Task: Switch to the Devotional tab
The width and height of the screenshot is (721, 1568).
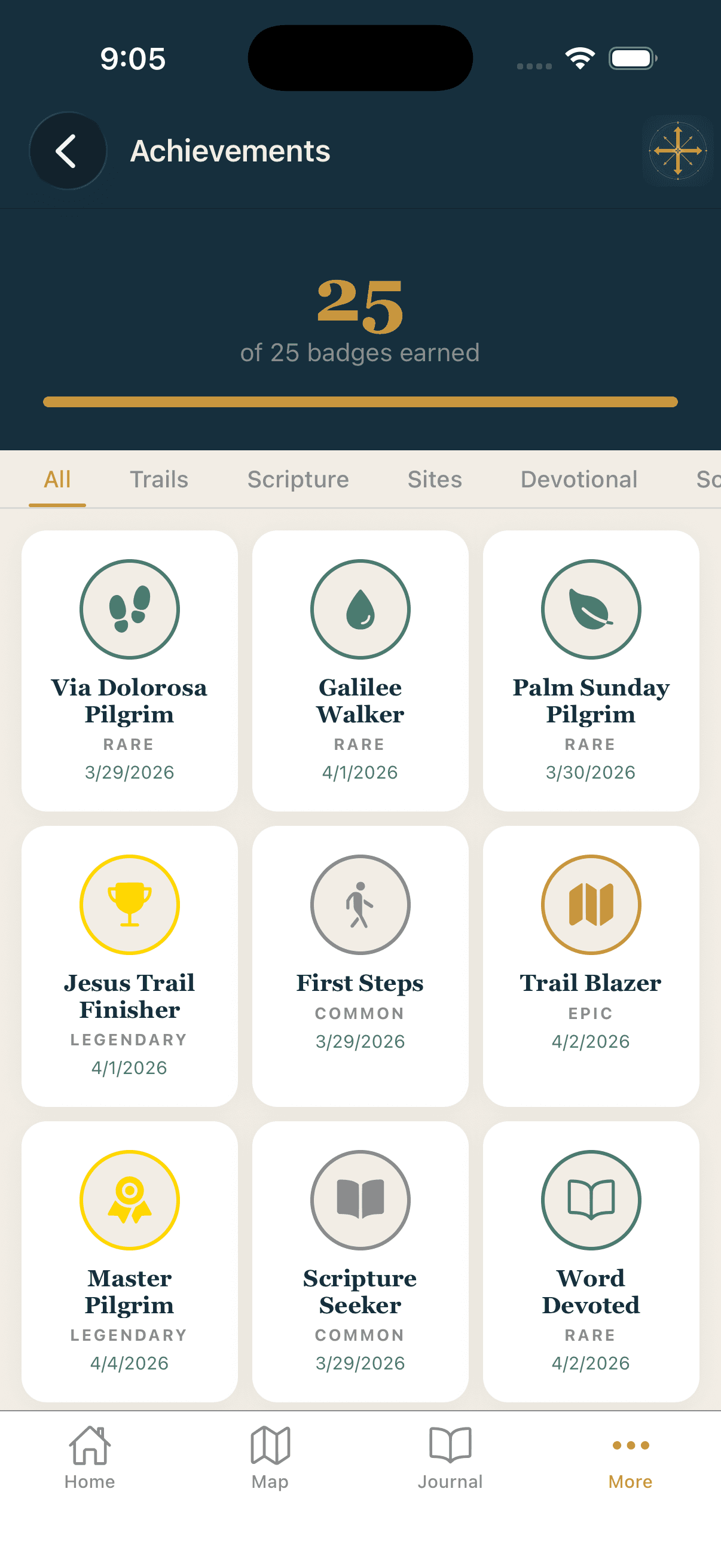Action: tap(579, 479)
